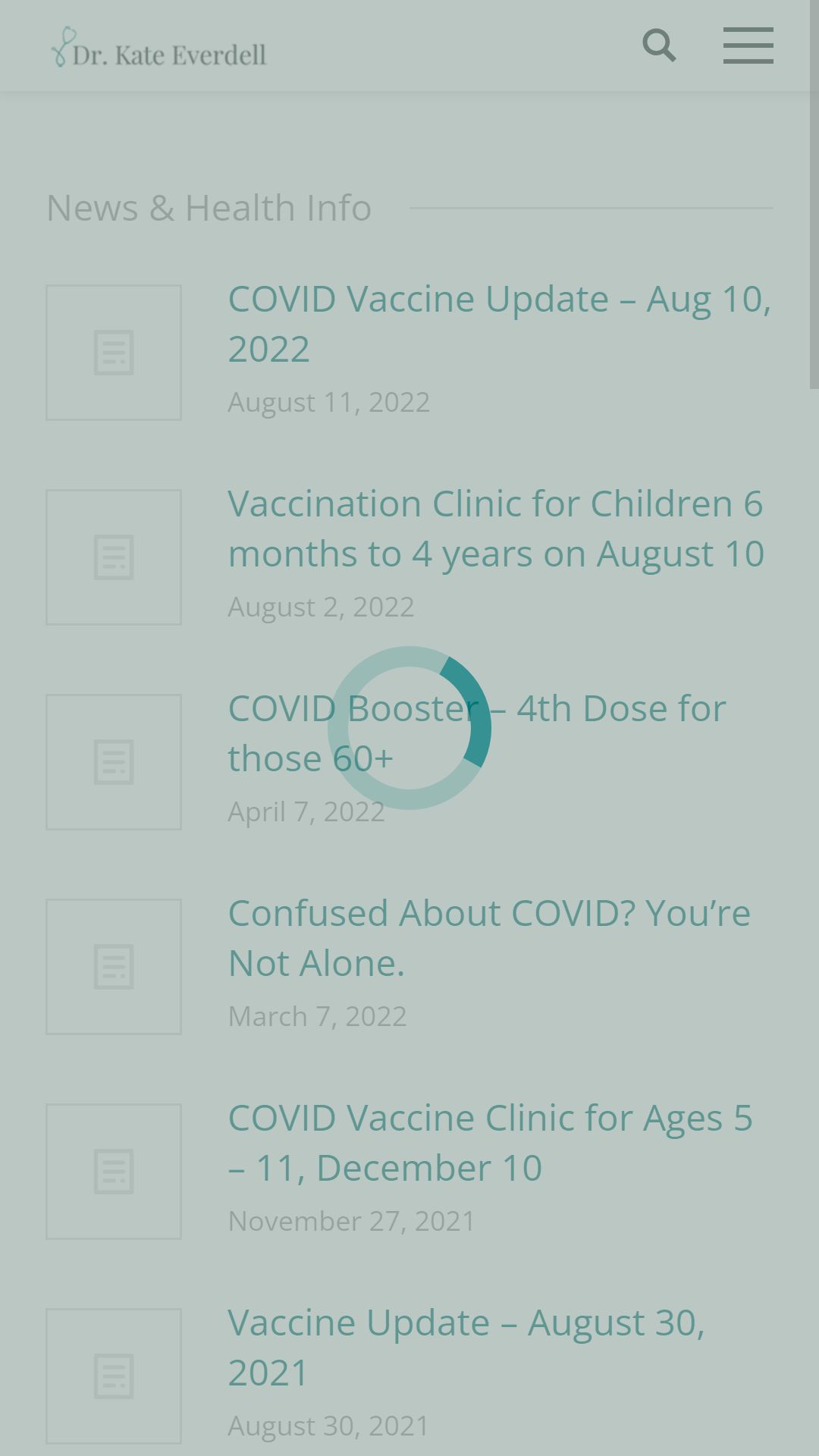The image size is (819, 1456).
Task: Tap thumbnail beside Confused About COVID post
Action: pos(114,967)
